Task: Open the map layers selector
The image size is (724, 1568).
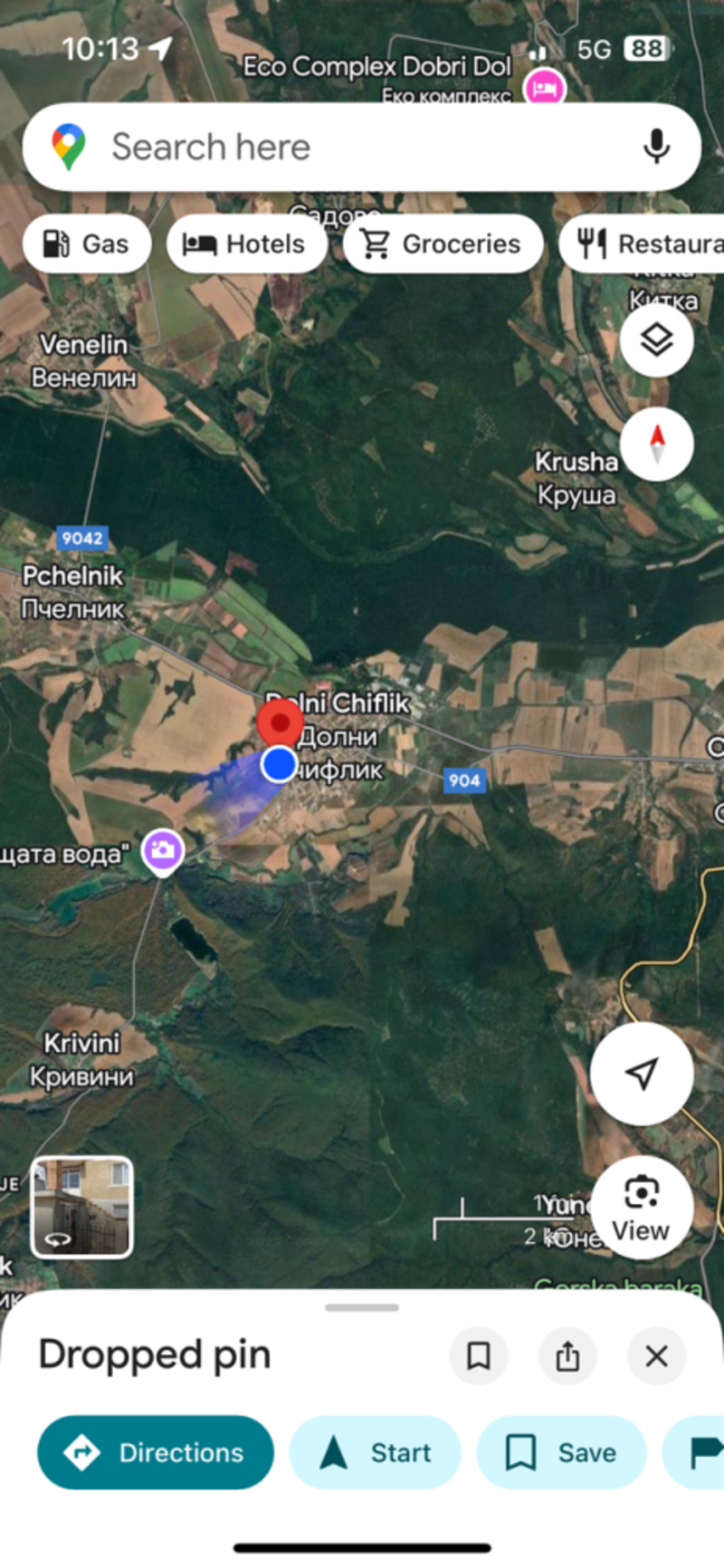Action: (x=656, y=340)
